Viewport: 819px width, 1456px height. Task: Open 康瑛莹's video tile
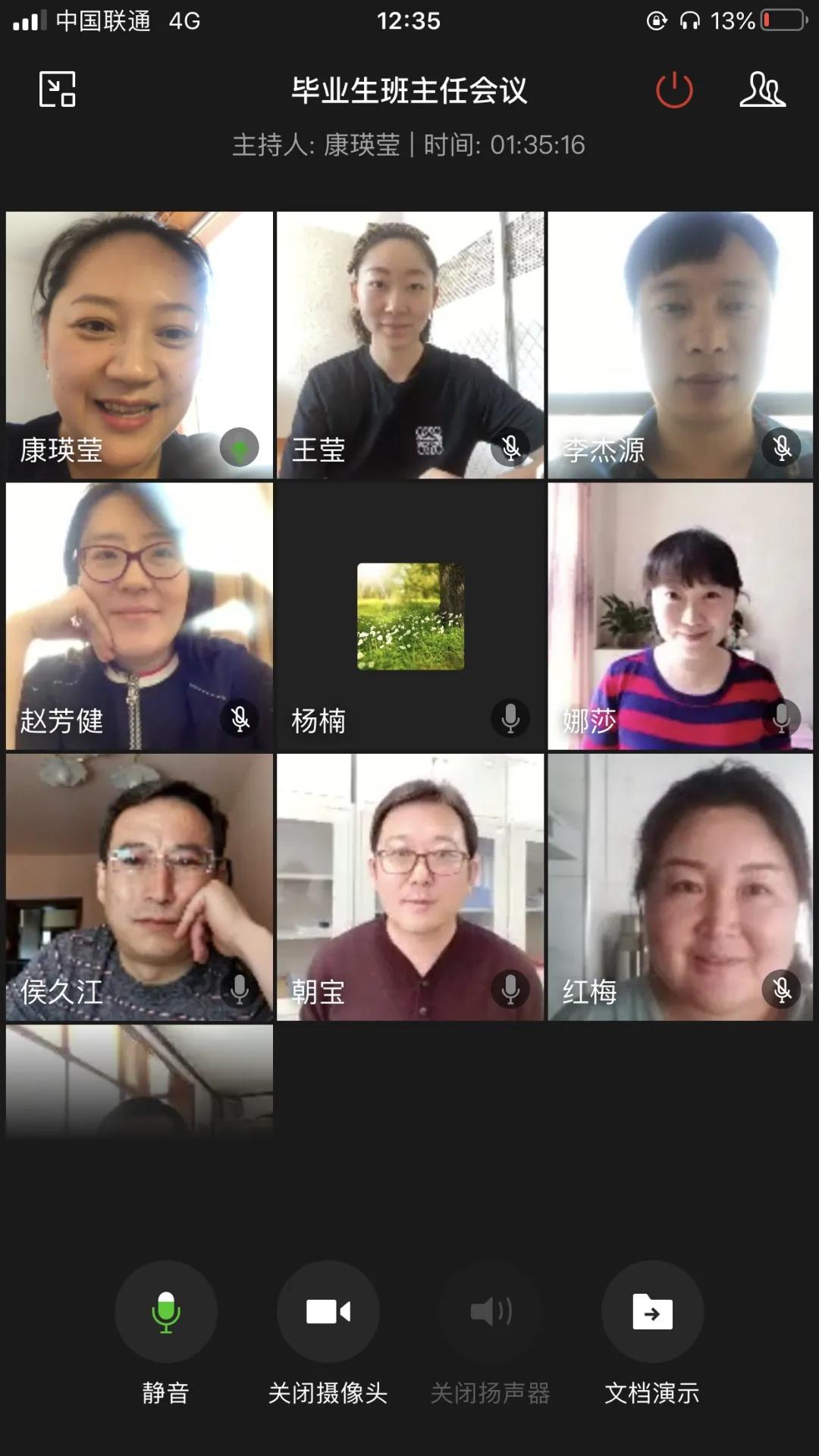(140, 345)
